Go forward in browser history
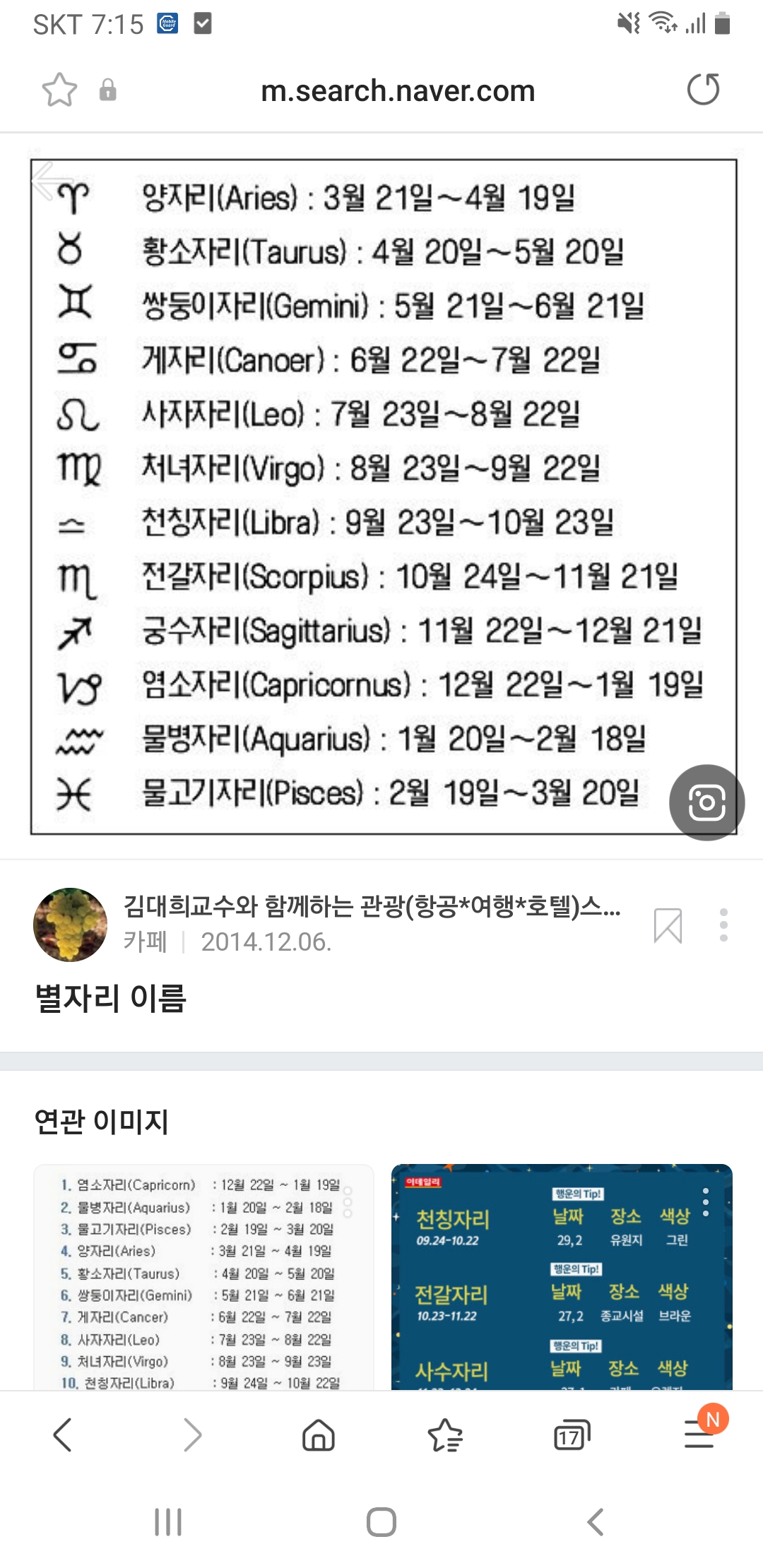This screenshot has height=1568, width=763. click(x=191, y=1435)
